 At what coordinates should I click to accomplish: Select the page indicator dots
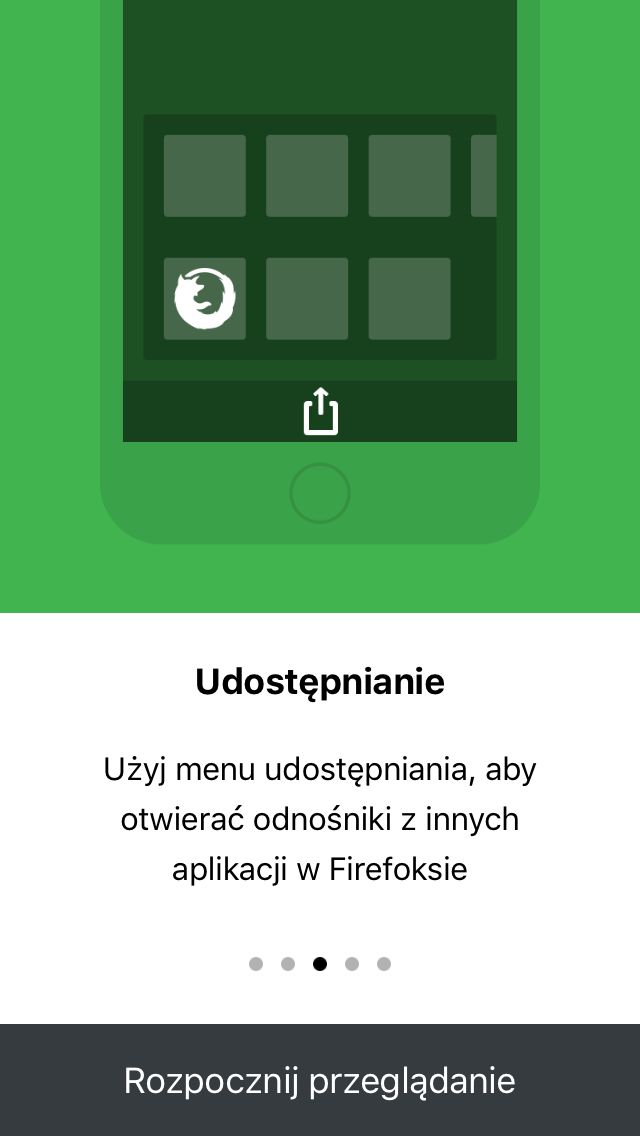pos(320,964)
